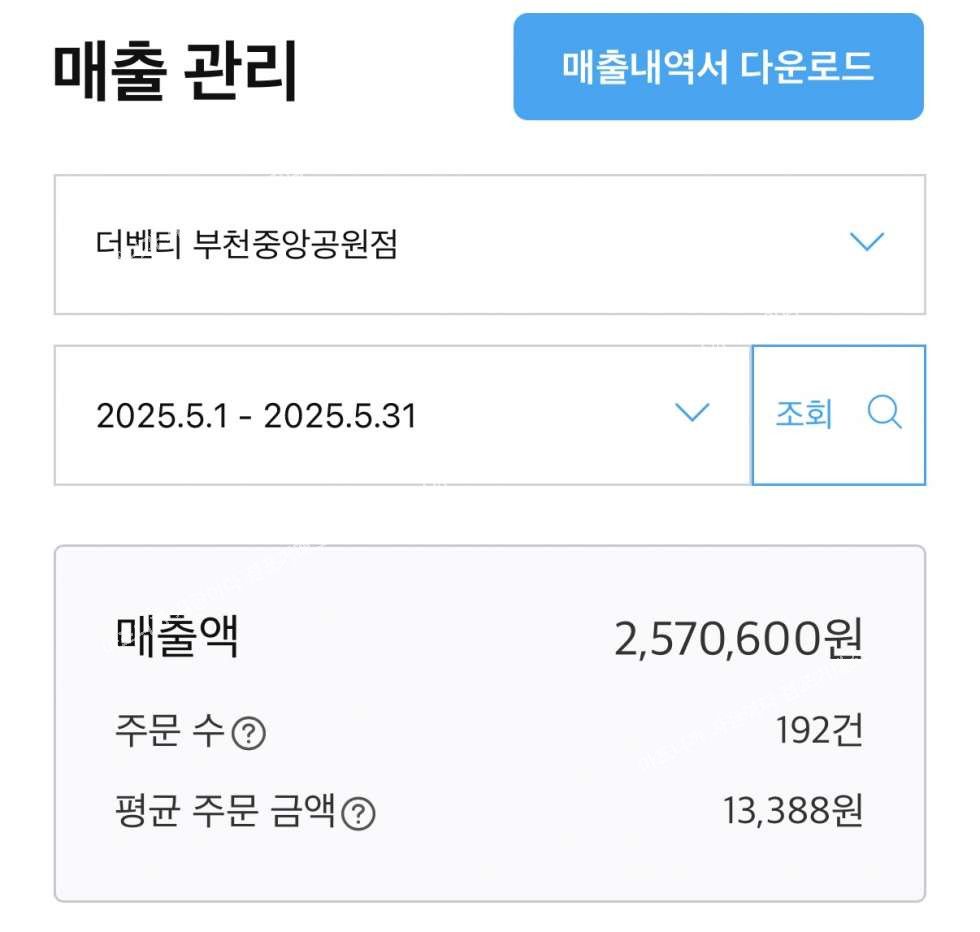Download the sales statement (매출내역서 다운로드)

click(718, 67)
